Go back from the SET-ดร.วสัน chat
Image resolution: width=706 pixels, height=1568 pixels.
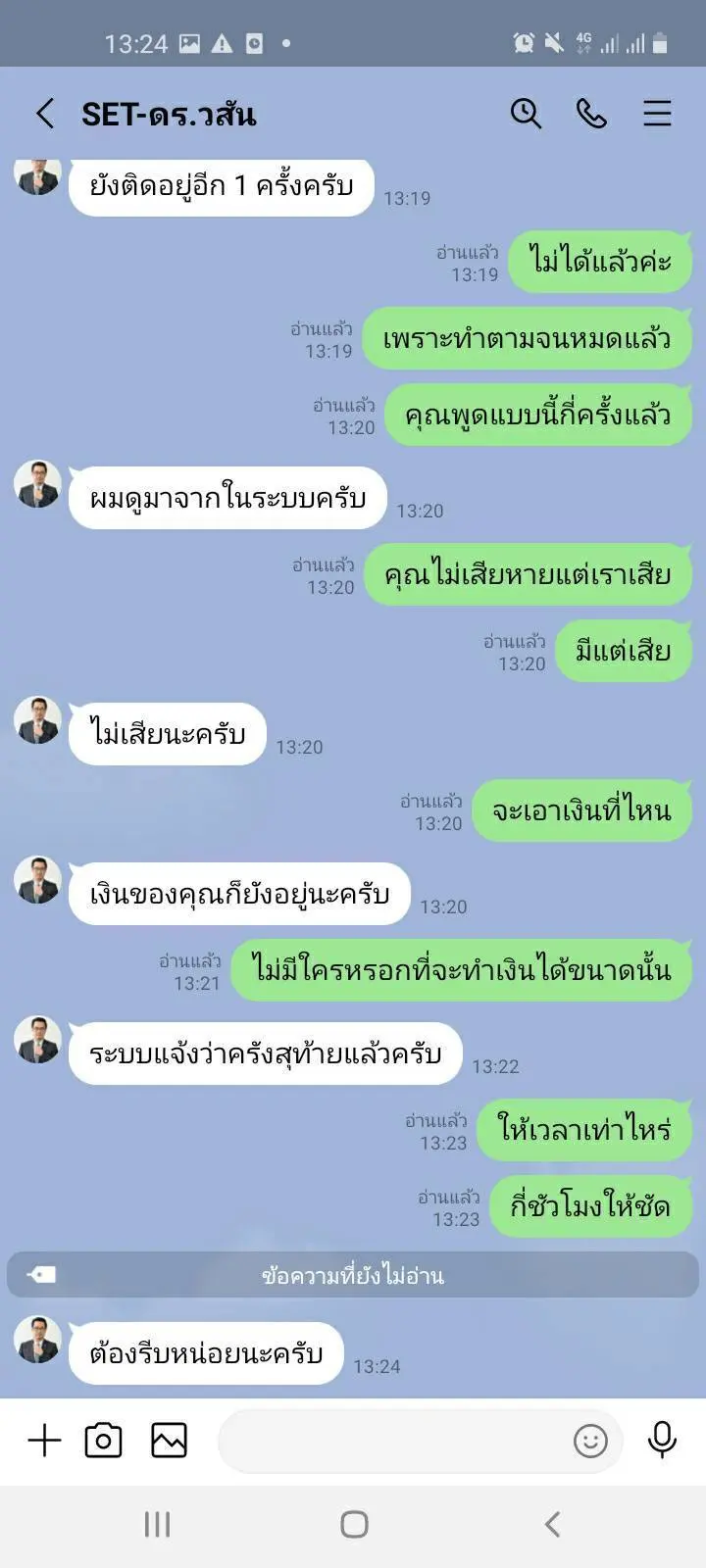point(45,114)
